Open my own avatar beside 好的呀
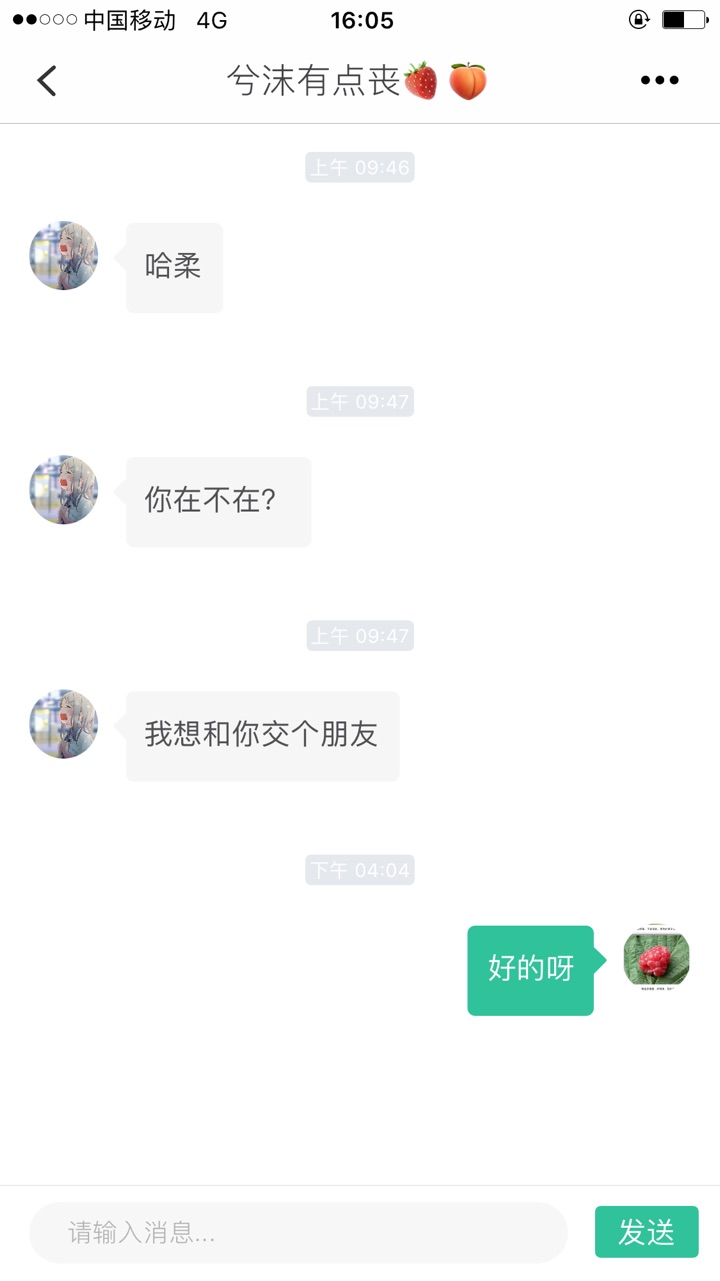This screenshot has width=720, height=1281. pyautogui.click(x=656, y=957)
